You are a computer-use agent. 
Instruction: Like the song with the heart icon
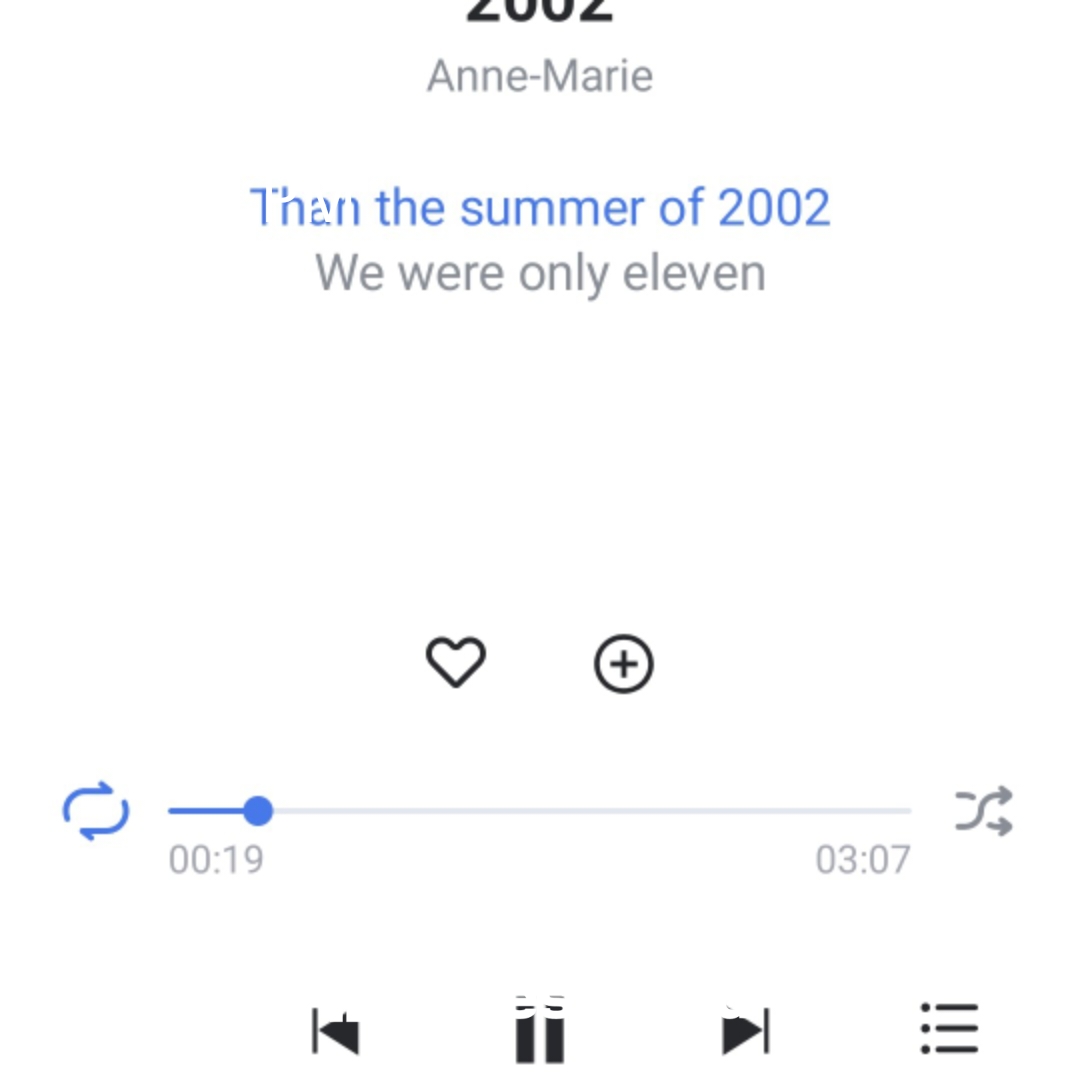coord(456,662)
